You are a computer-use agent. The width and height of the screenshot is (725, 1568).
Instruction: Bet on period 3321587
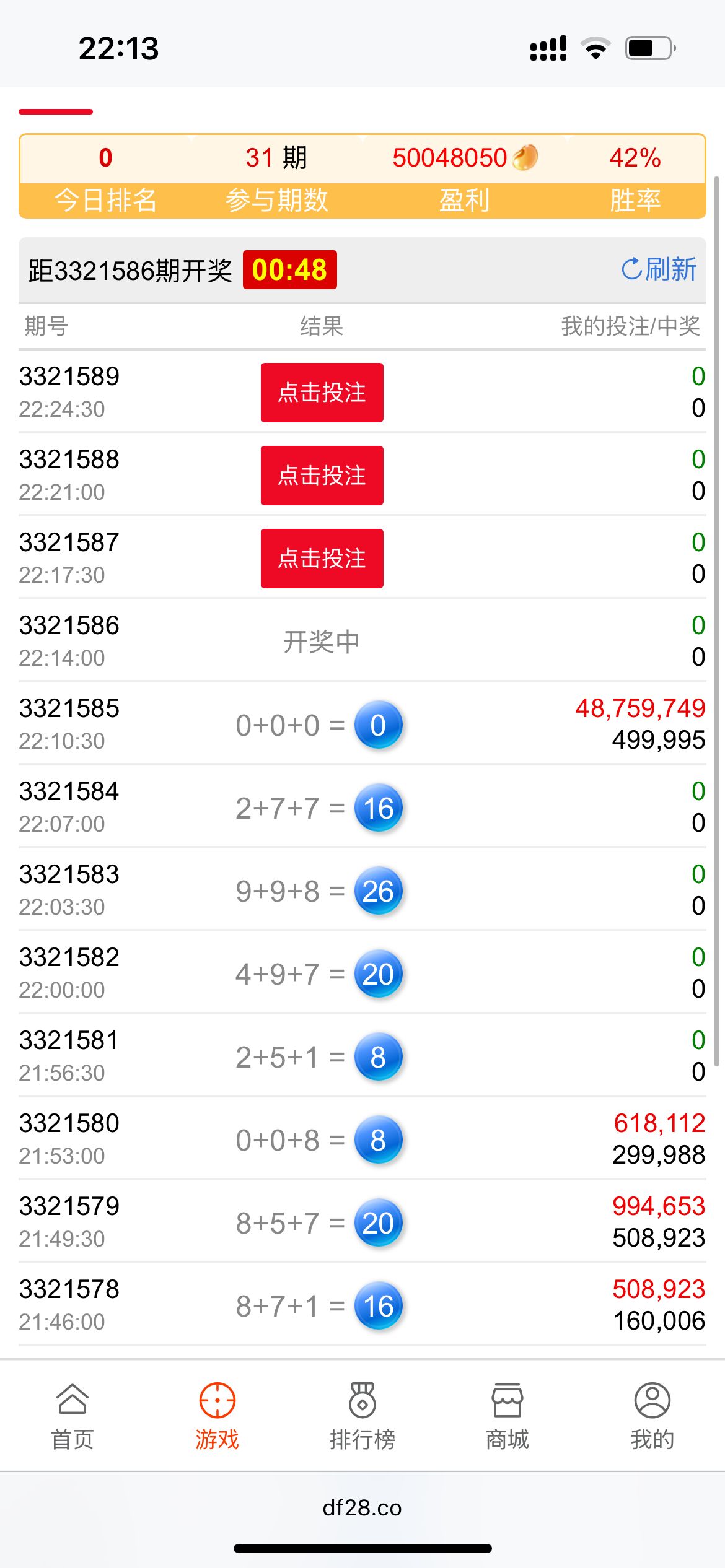(x=322, y=559)
